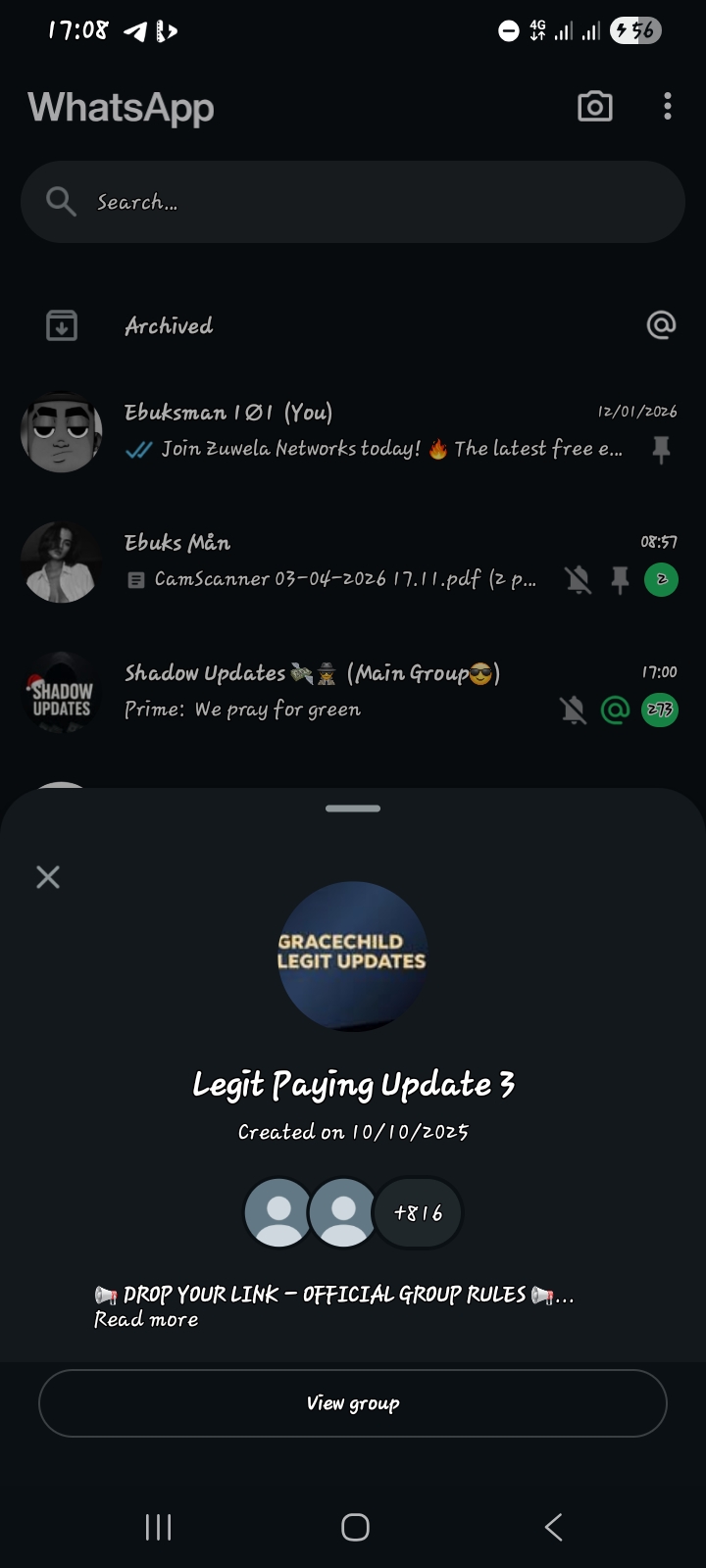Tap the system back button
Screen dimensions: 706x1568
point(553,1527)
